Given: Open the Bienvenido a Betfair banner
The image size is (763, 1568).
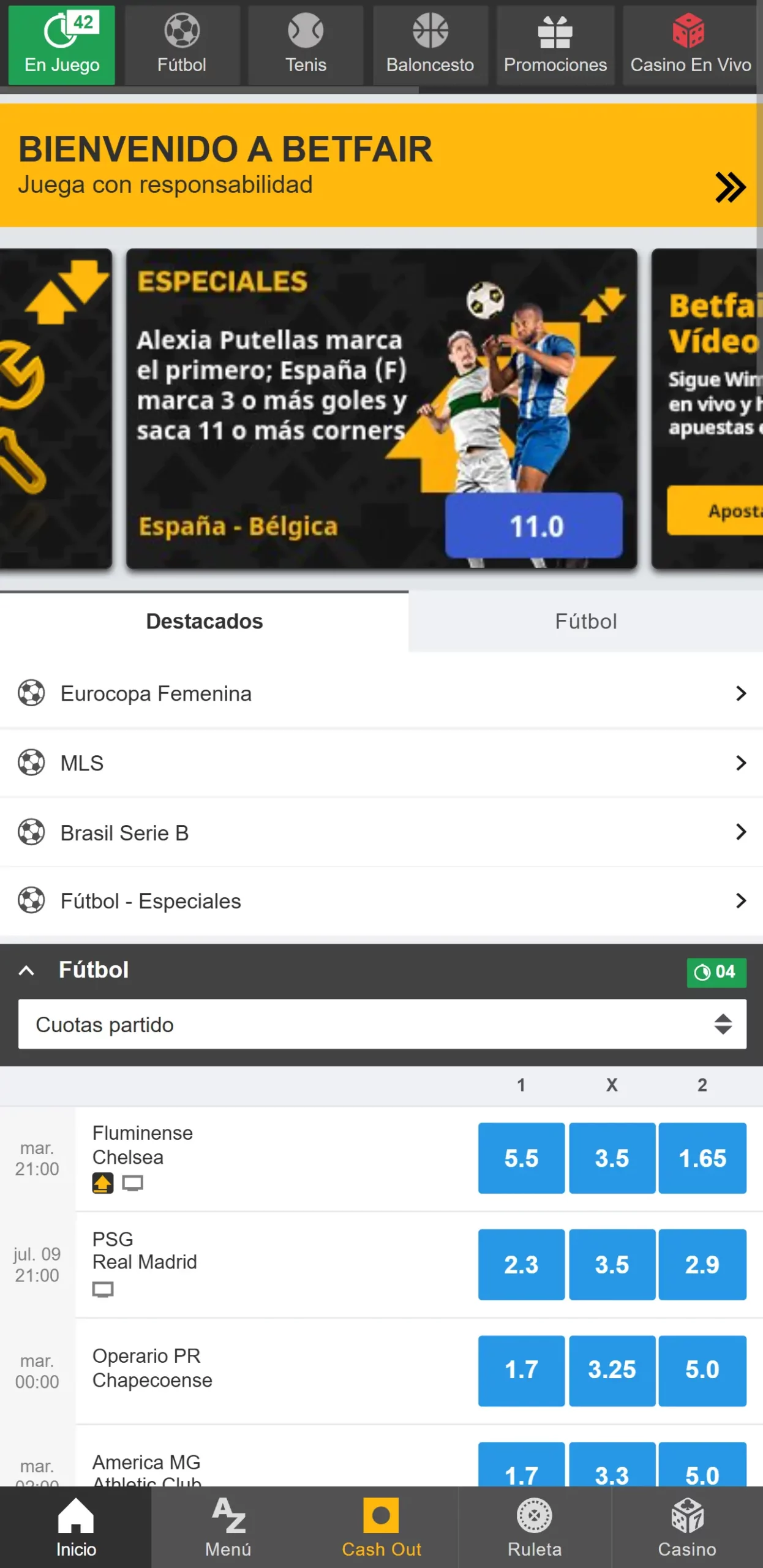Looking at the screenshot, I should coord(380,165).
